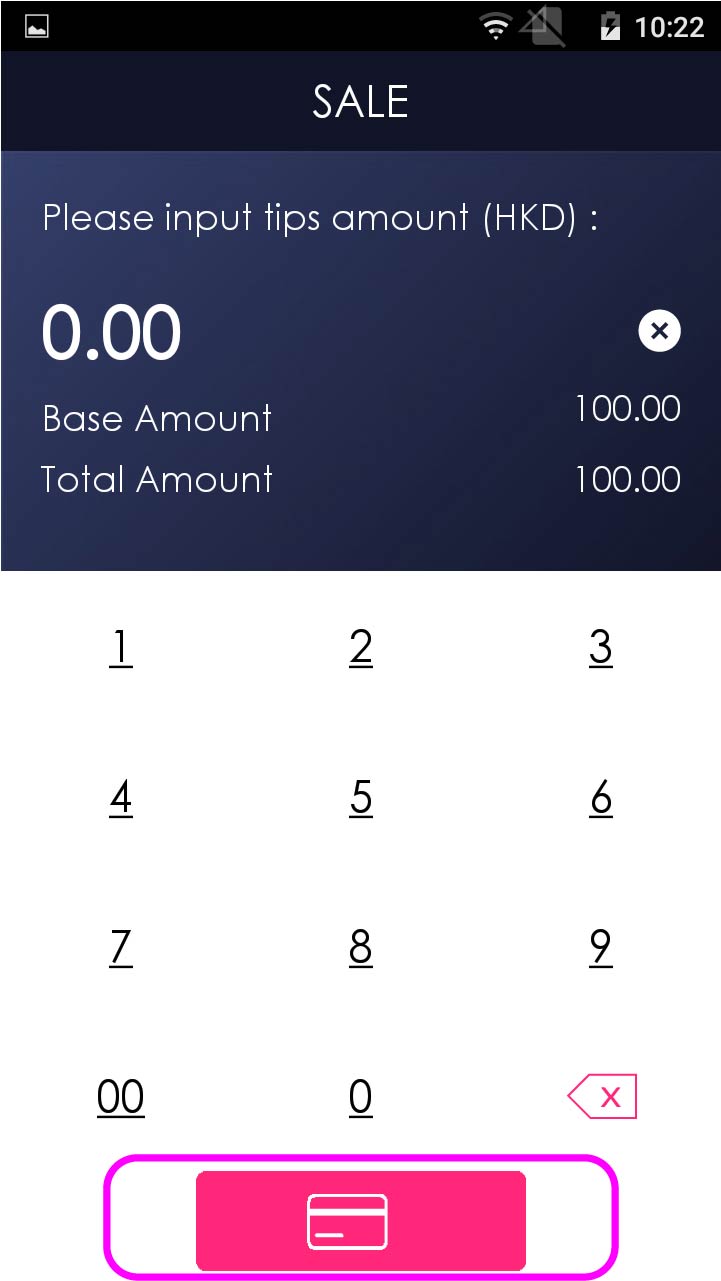Enter digit 6 on the keypad

pos(600,798)
